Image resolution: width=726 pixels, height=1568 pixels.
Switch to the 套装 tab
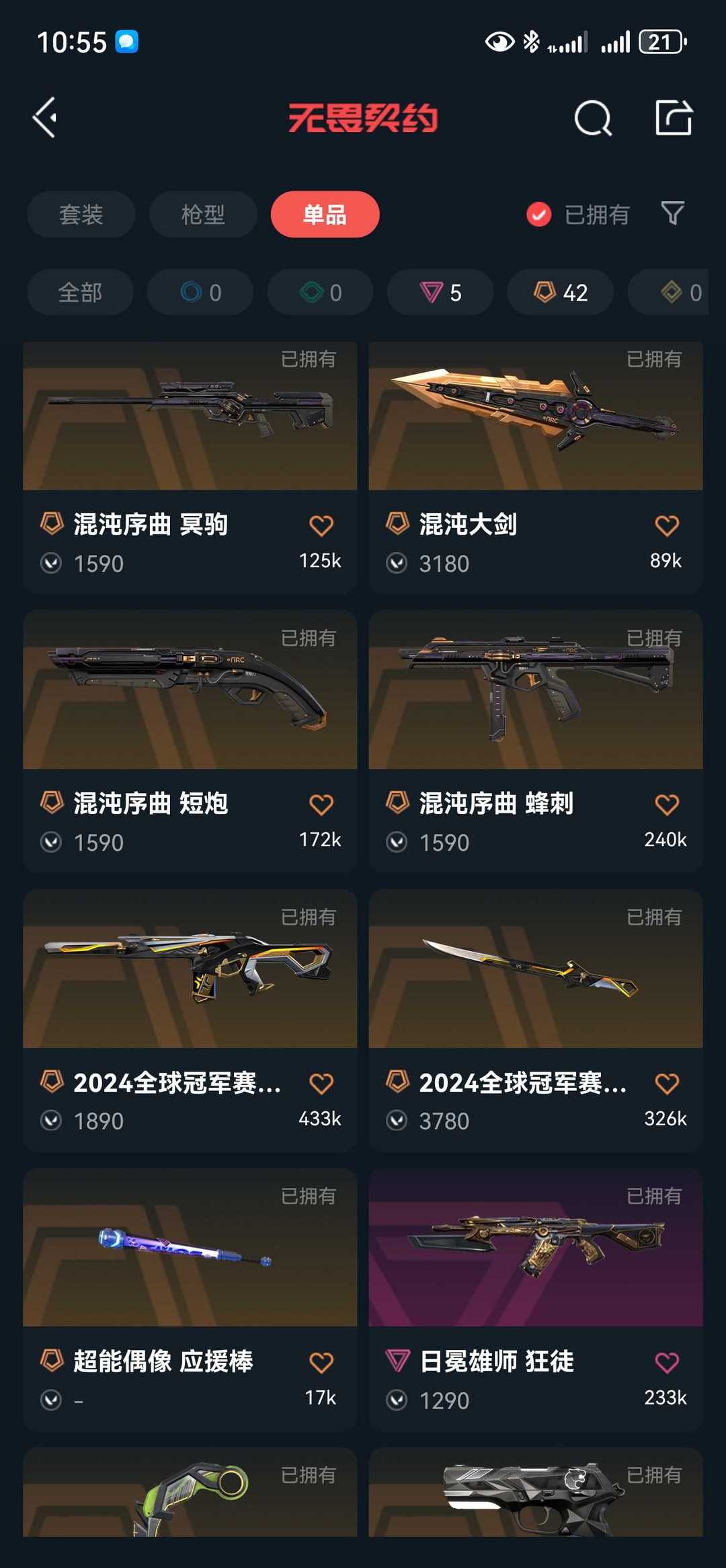[81, 215]
